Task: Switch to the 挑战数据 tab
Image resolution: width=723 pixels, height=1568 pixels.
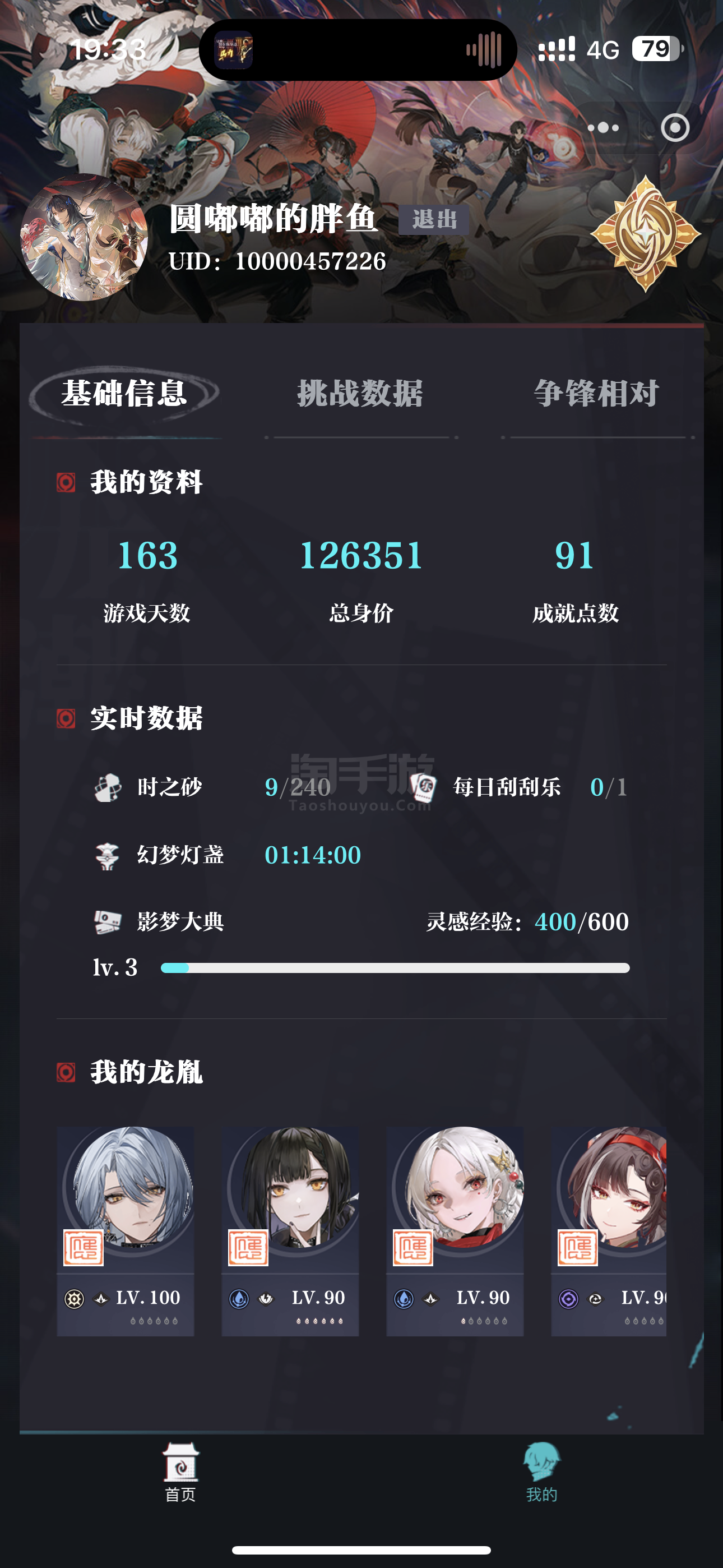Action: click(x=360, y=393)
